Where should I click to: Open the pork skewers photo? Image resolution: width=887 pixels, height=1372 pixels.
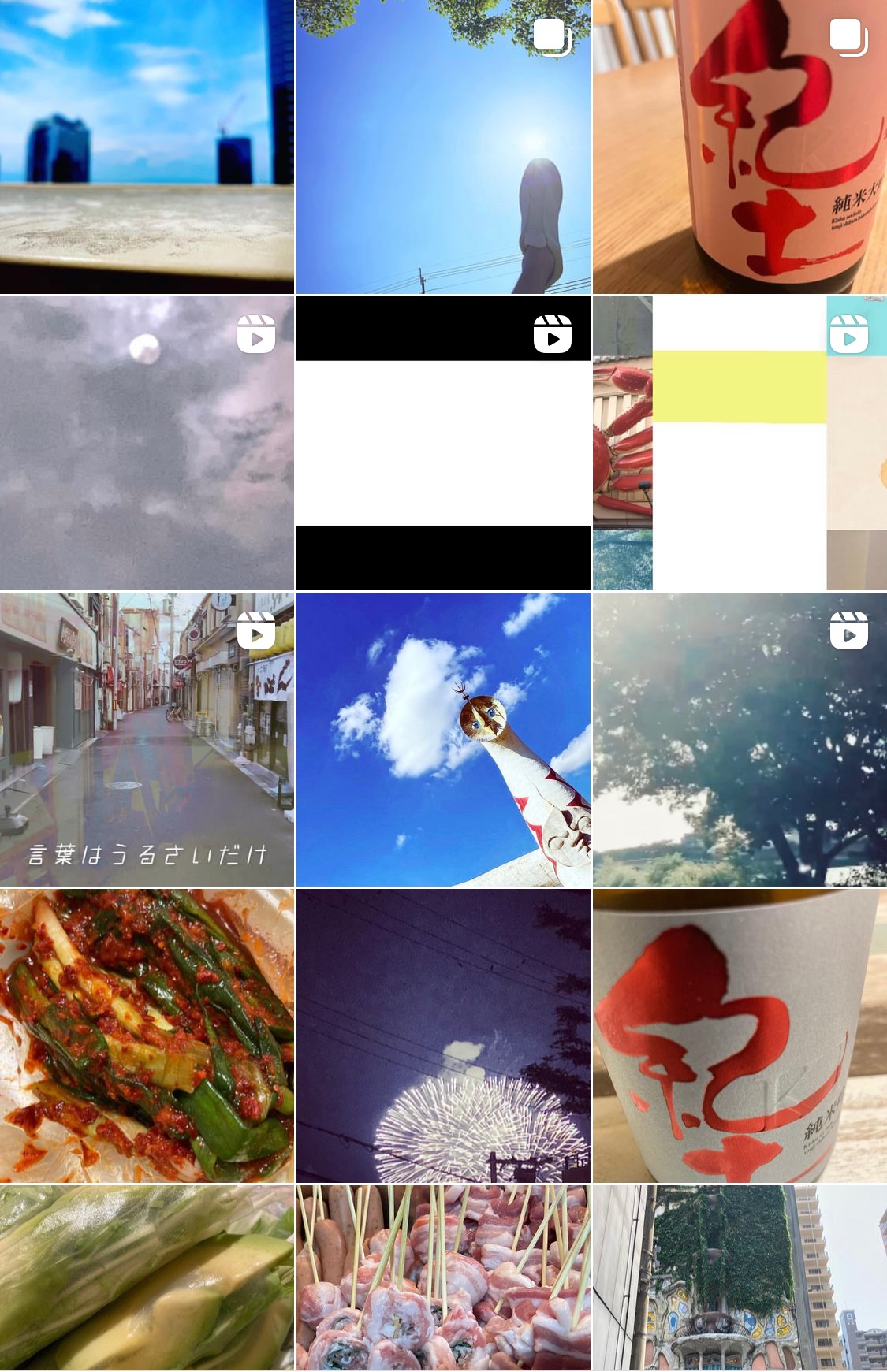443,1278
